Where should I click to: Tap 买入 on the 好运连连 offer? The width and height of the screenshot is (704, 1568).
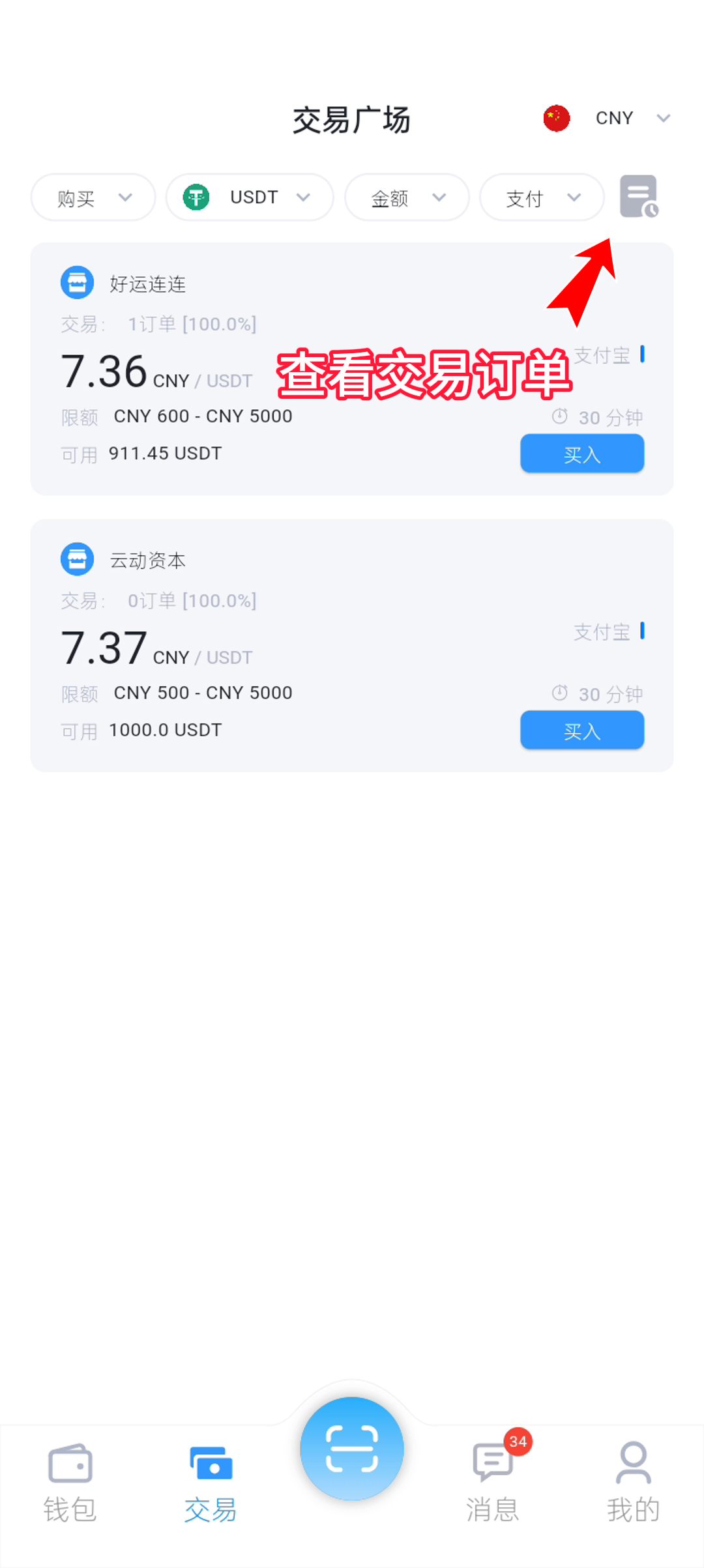[x=581, y=454]
